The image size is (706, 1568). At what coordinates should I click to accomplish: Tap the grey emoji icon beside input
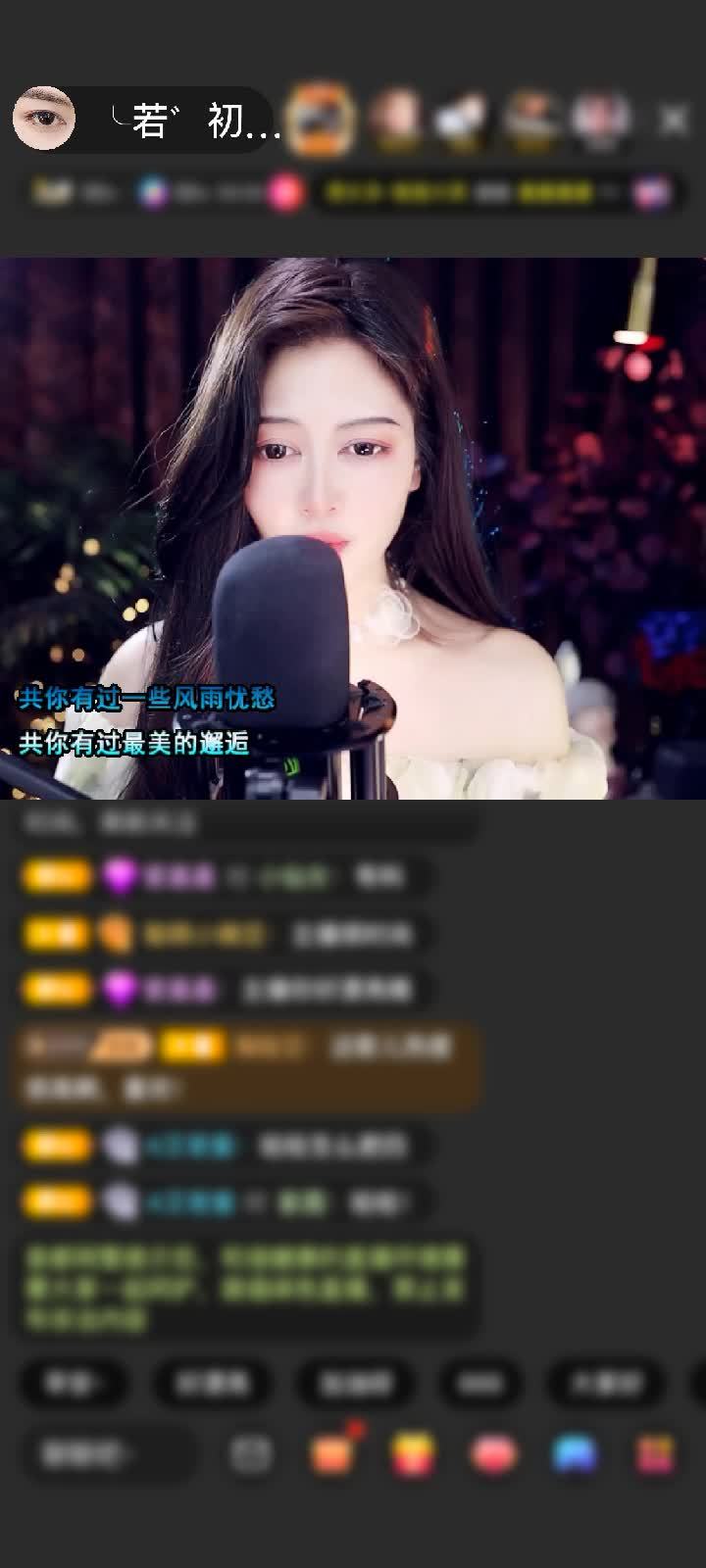[x=251, y=1454]
